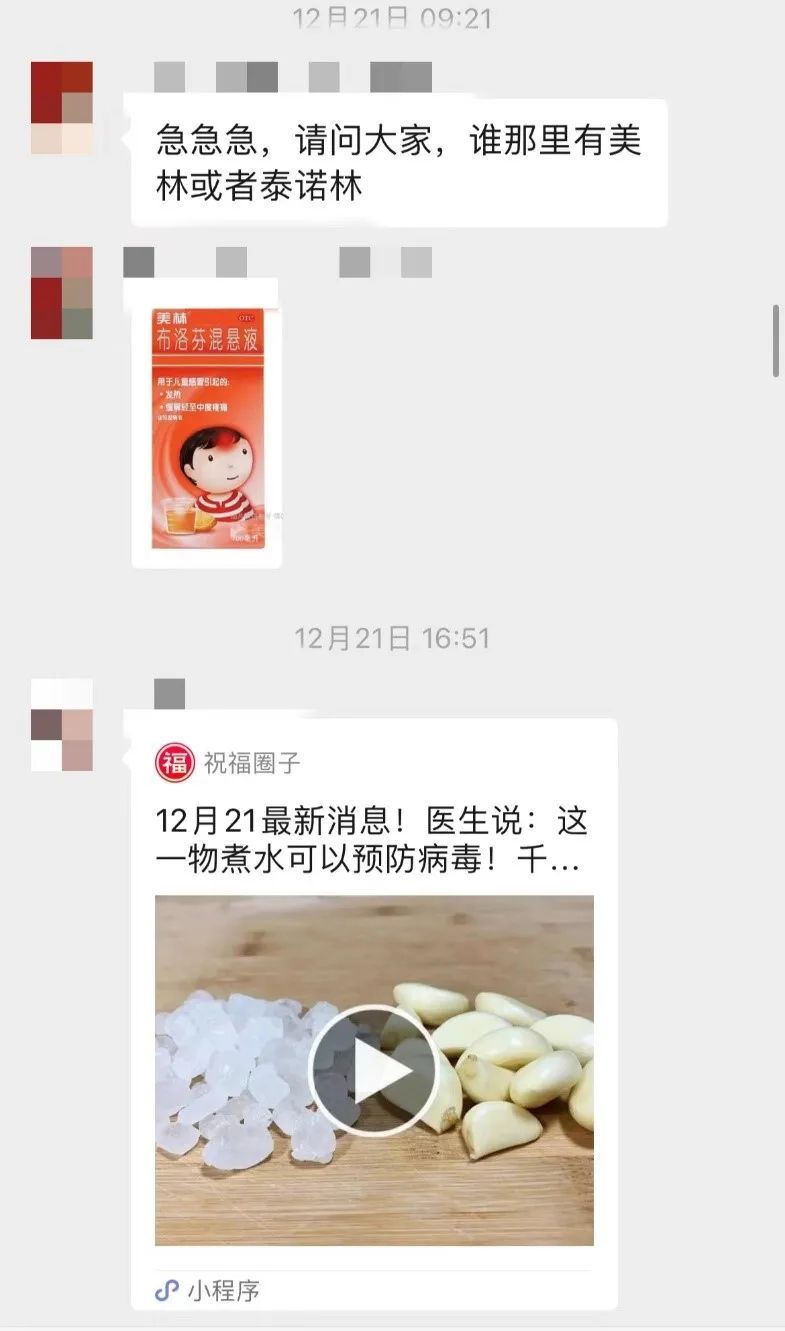The width and height of the screenshot is (785, 1331).
Task: Open the 12月21最新消息 mini program card
Action: [x=372, y=840]
